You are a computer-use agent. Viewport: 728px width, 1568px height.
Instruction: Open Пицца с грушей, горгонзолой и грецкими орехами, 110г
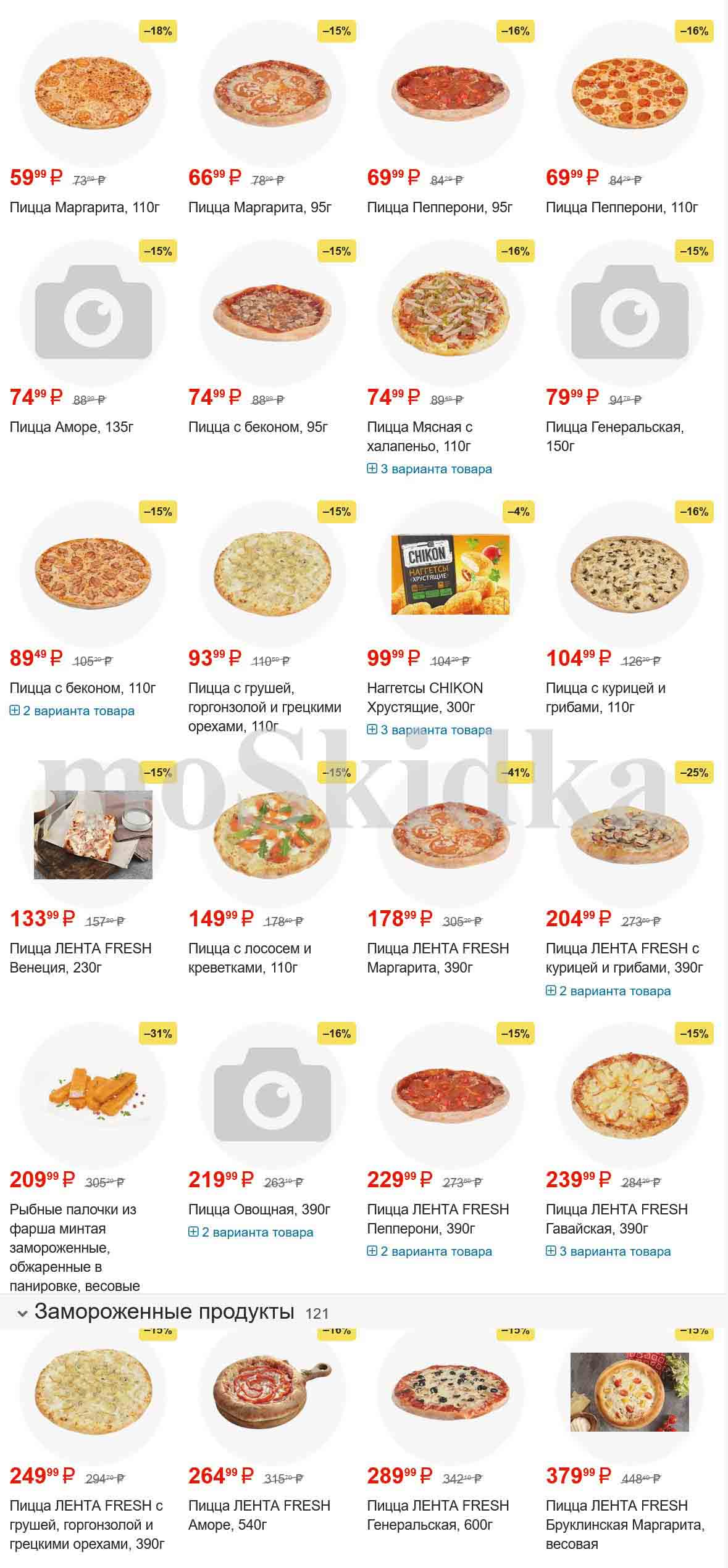click(264, 707)
